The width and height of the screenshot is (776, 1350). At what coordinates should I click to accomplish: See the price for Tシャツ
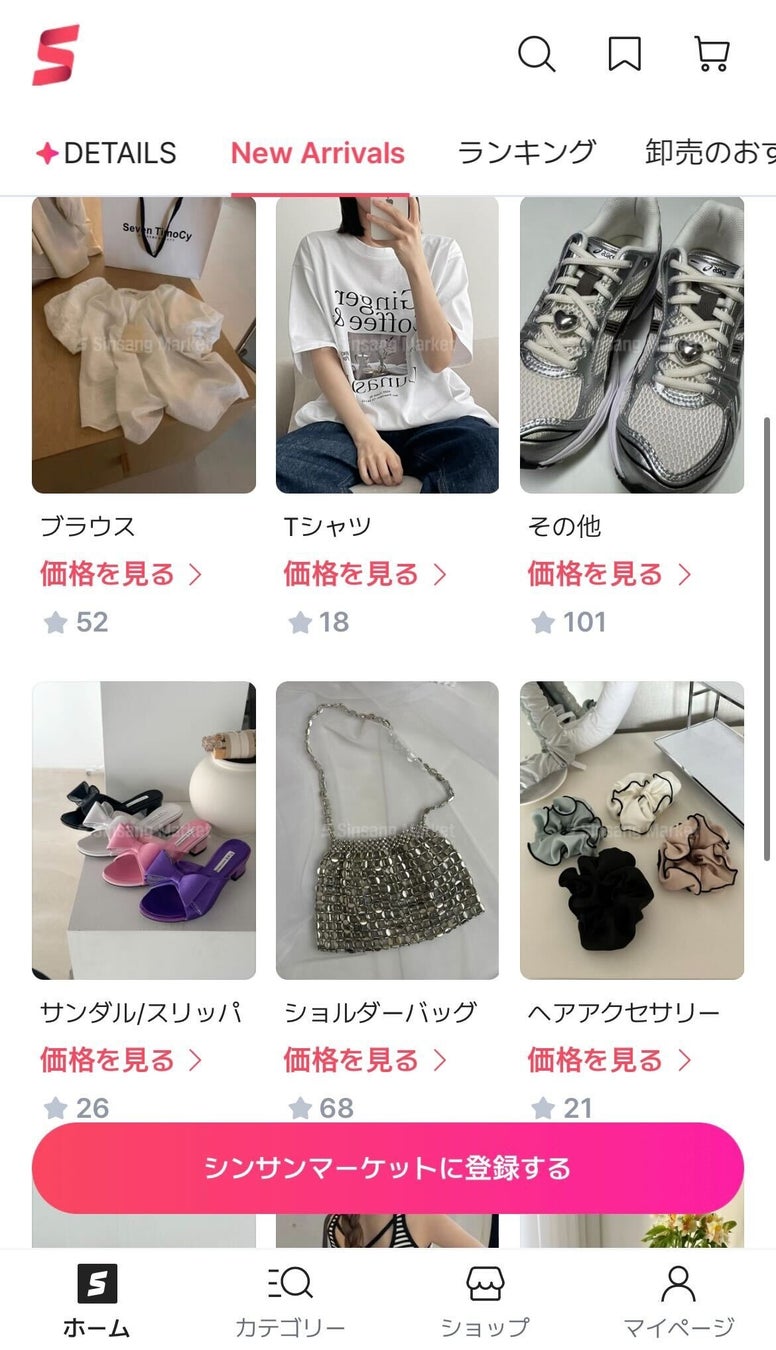coord(364,574)
